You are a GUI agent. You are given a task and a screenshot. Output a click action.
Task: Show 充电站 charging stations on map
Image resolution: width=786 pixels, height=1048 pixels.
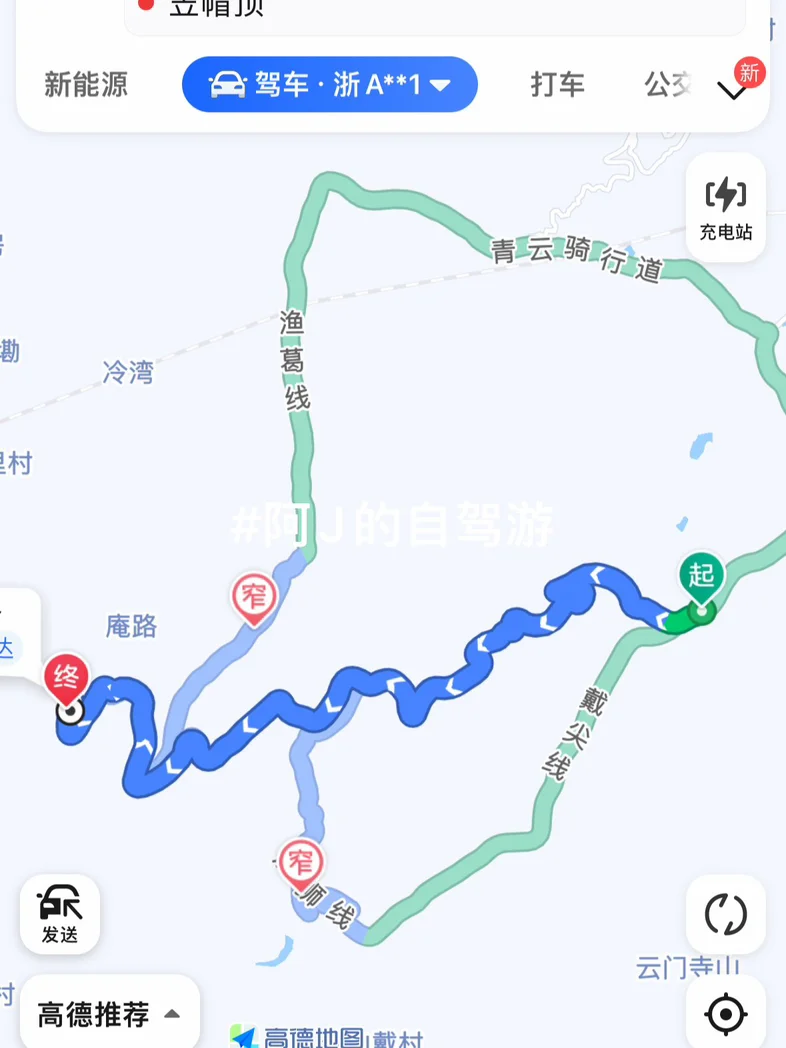(726, 207)
